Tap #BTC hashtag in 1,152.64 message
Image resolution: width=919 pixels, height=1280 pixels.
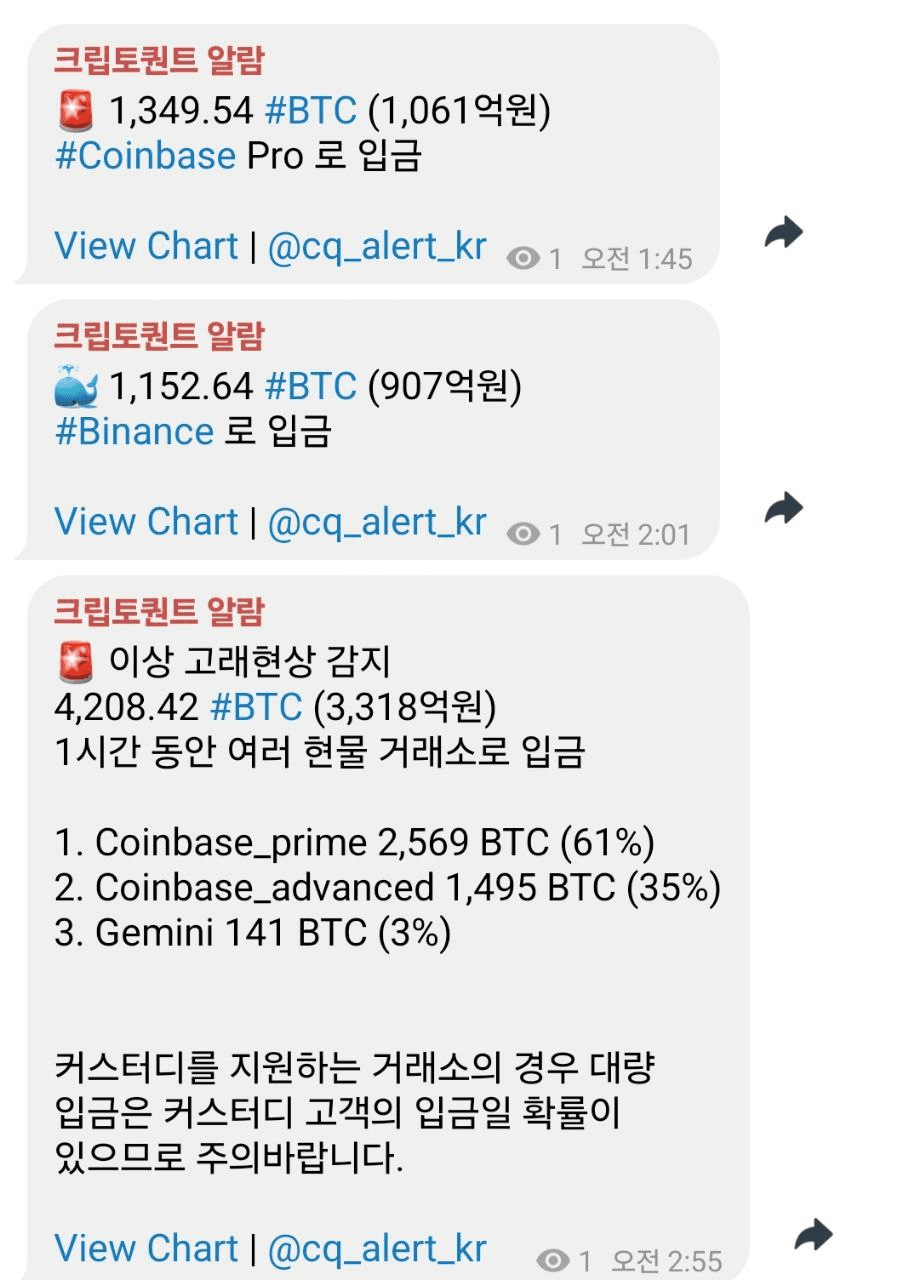pyautogui.click(x=310, y=386)
